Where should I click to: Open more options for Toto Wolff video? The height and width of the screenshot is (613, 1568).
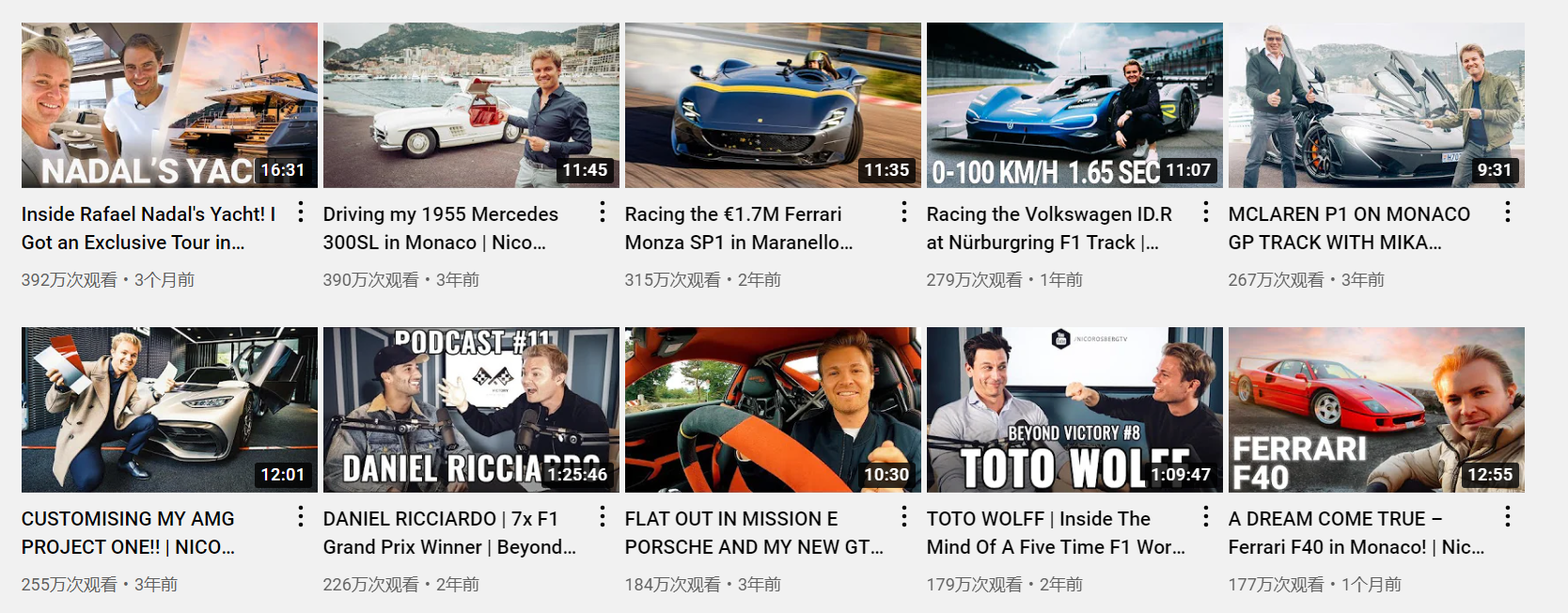pos(1206,517)
